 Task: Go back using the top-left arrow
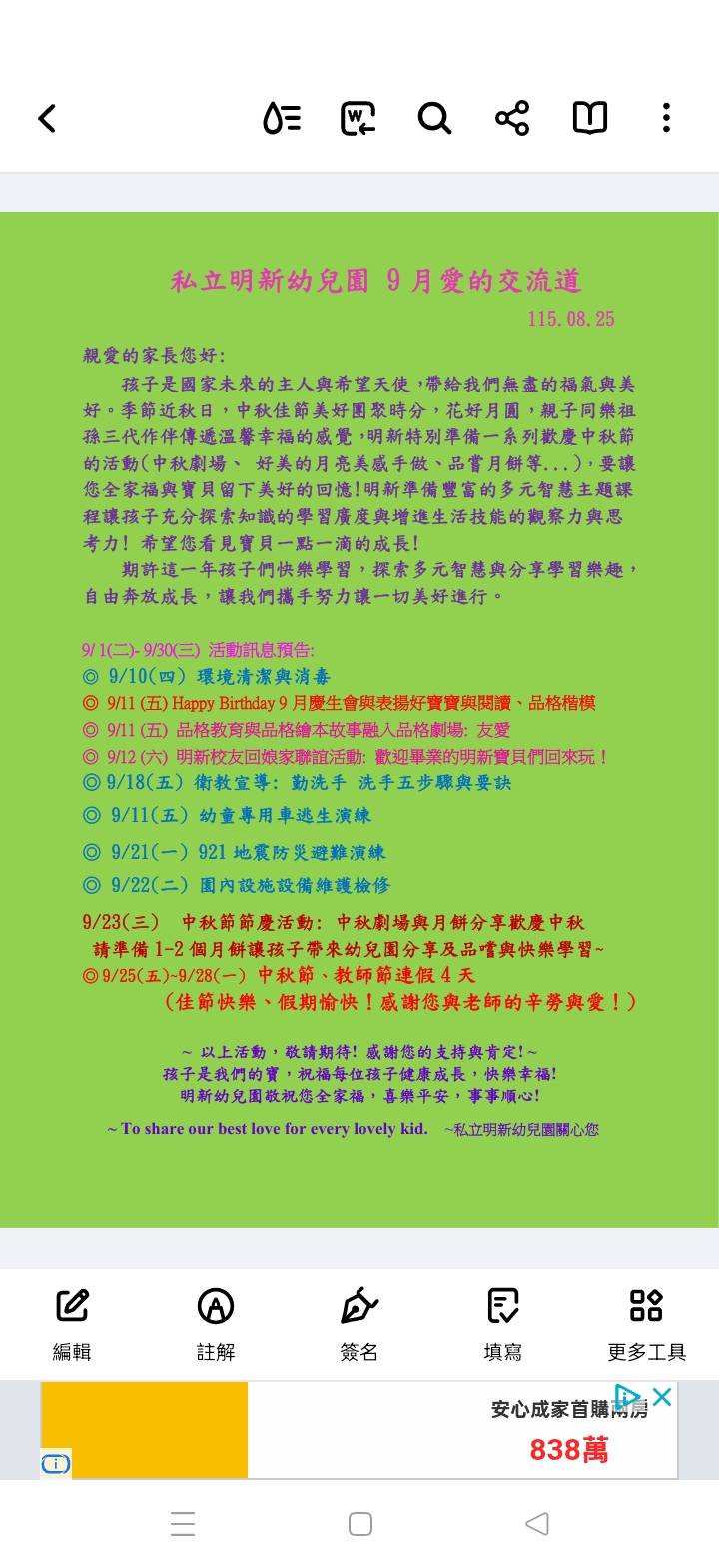[47, 119]
